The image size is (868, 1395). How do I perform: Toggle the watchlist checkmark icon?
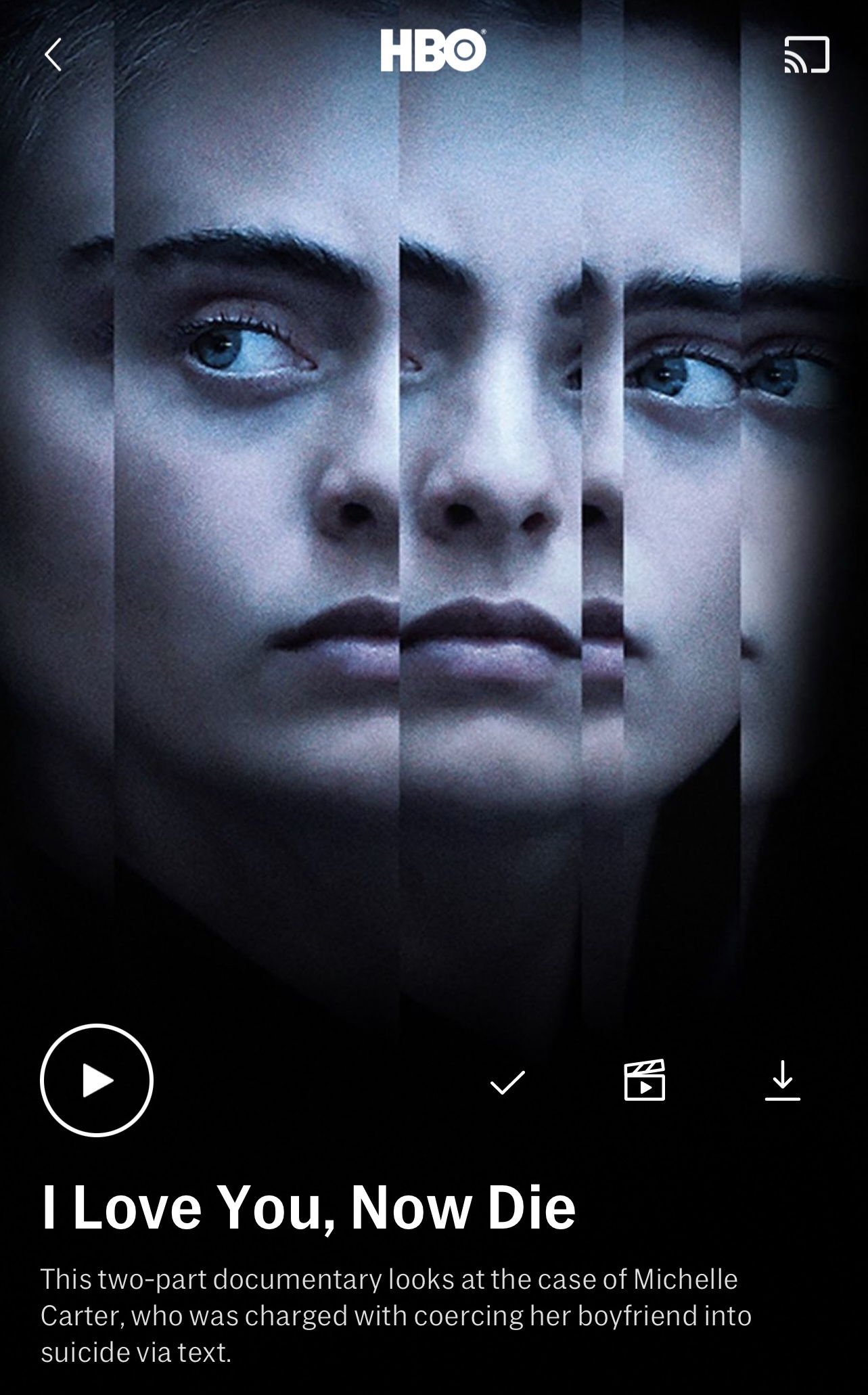(x=507, y=1082)
